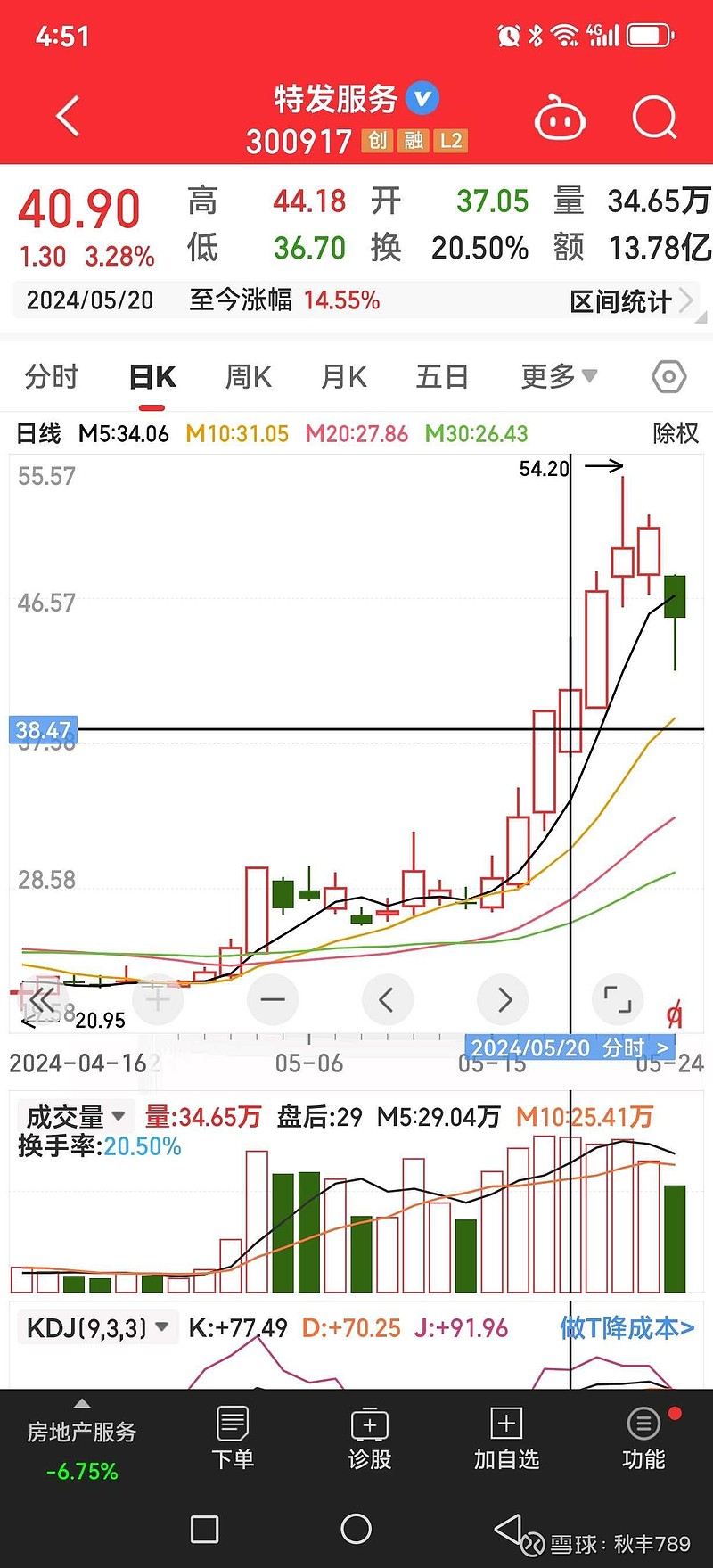The width and height of the screenshot is (713, 1568).
Task: Expand chart to fullscreen mode
Action: point(617,999)
